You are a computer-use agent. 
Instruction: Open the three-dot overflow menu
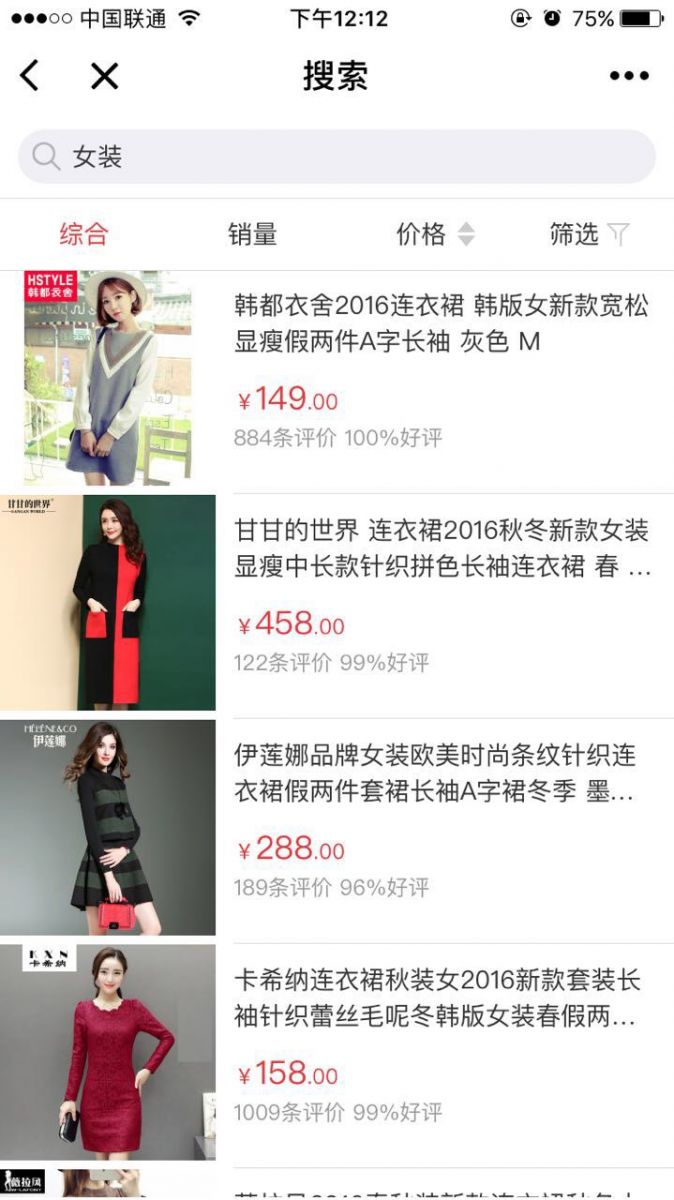point(629,76)
